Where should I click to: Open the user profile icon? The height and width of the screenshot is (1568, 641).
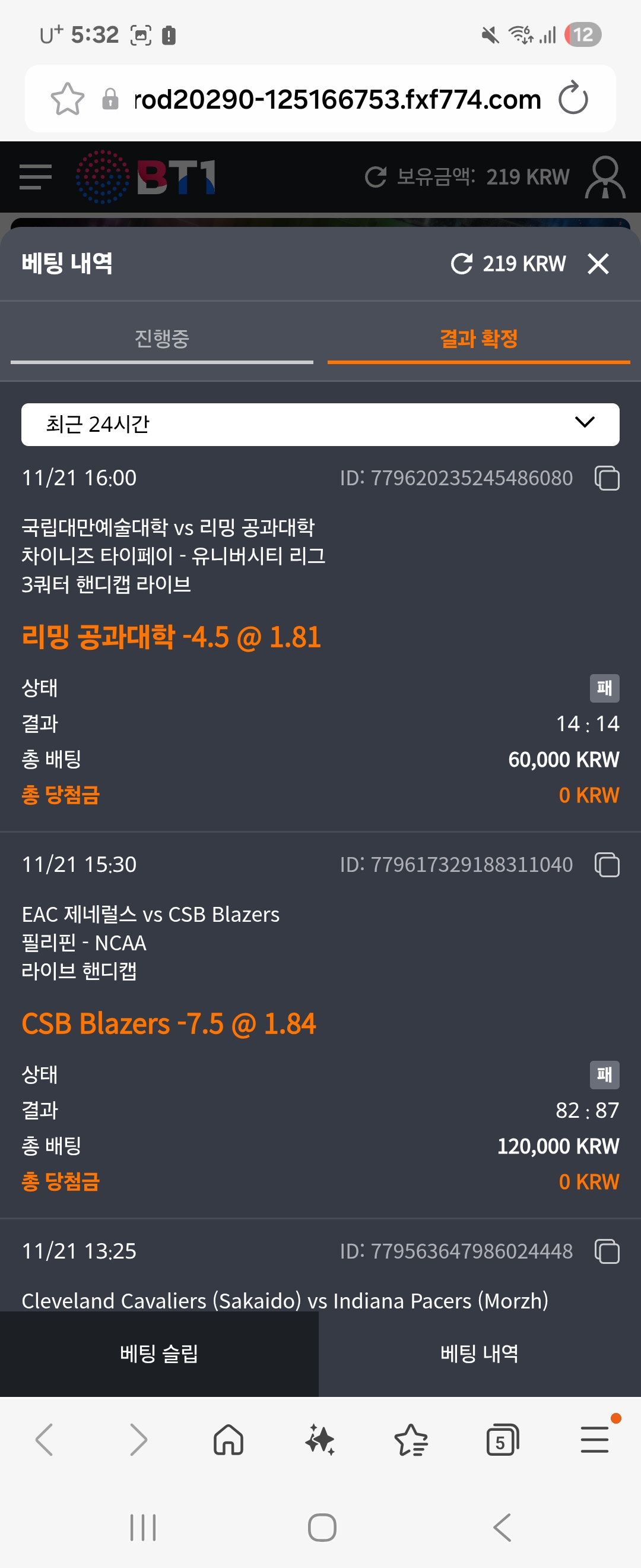pos(605,177)
